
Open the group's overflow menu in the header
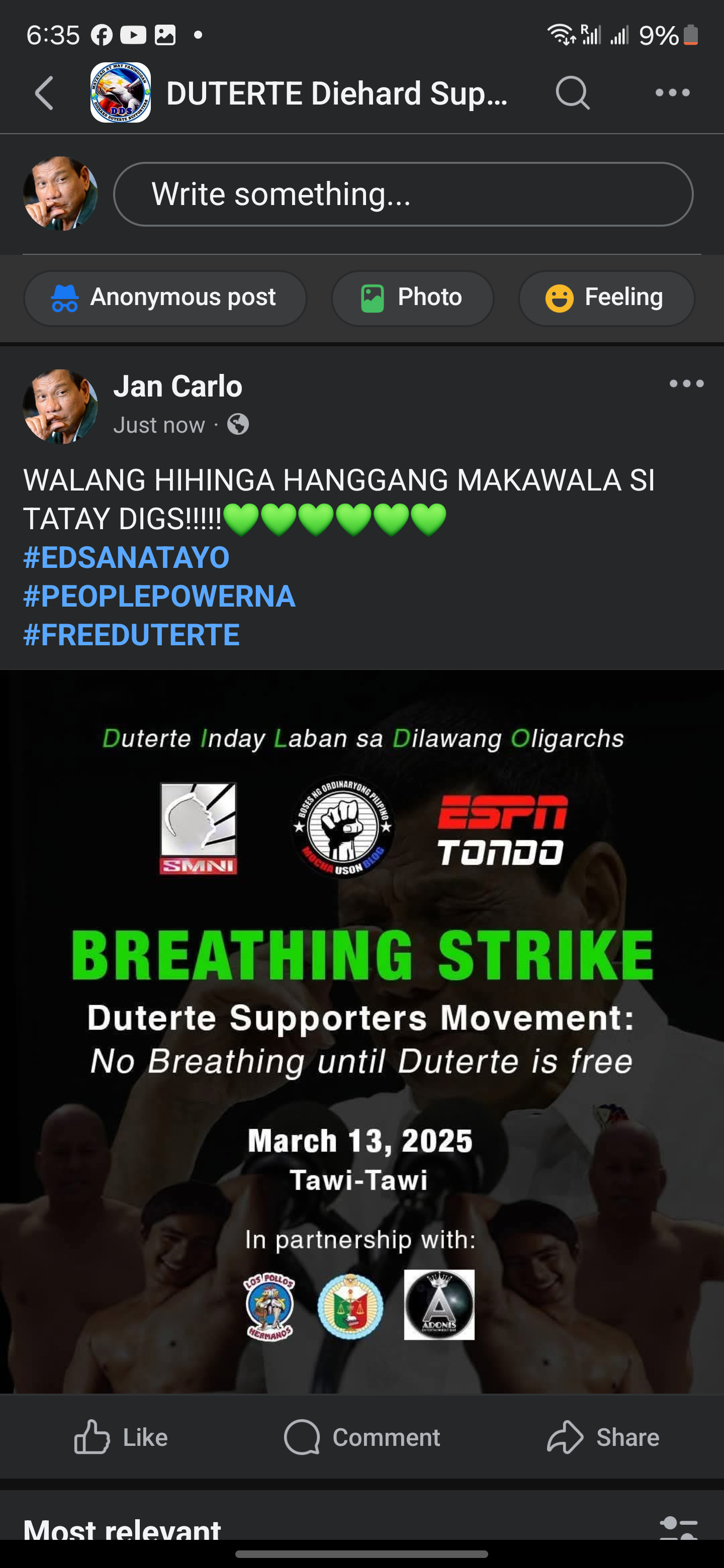point(672,92)
